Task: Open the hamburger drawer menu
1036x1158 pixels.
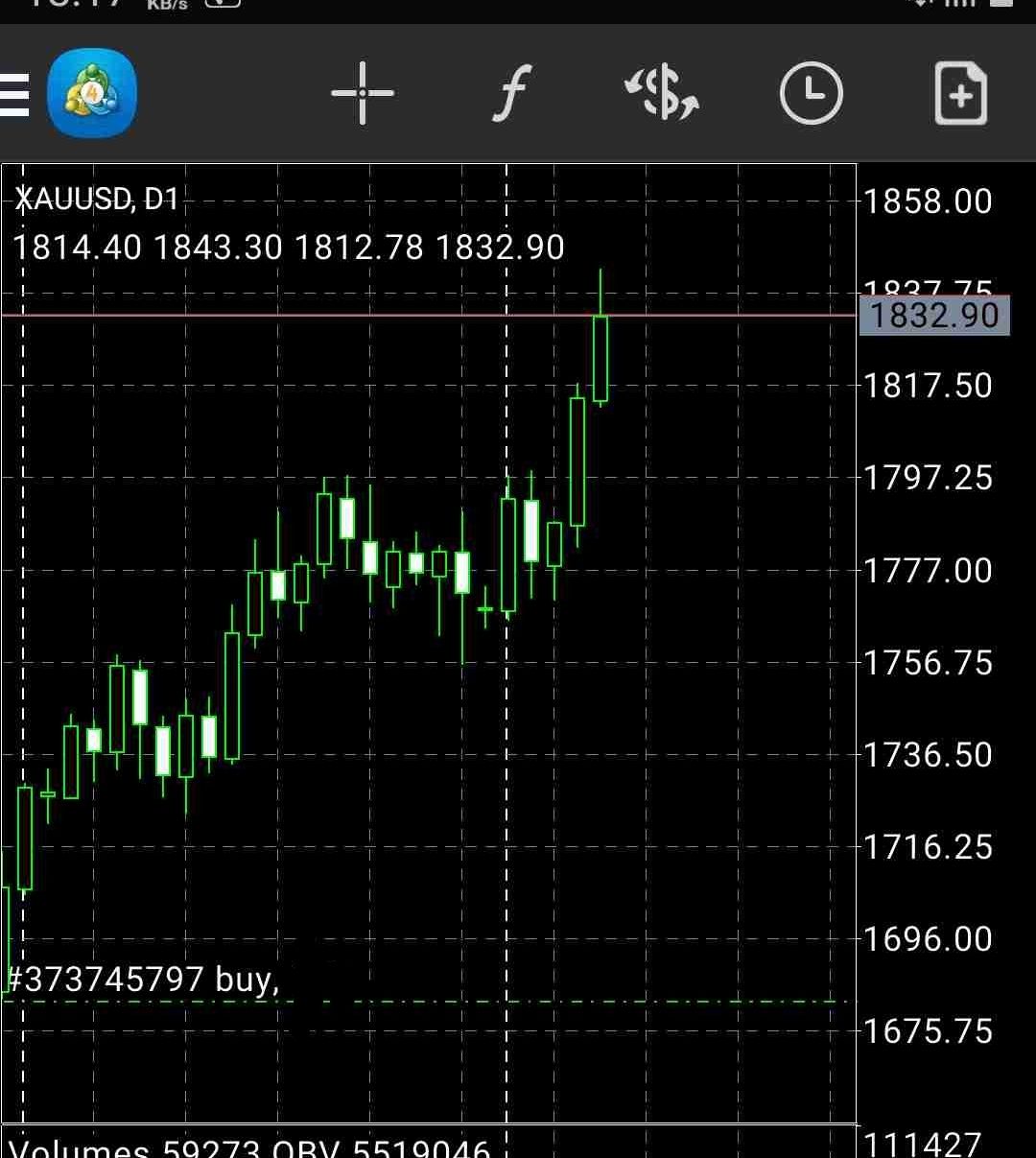Action: point(14,93)
